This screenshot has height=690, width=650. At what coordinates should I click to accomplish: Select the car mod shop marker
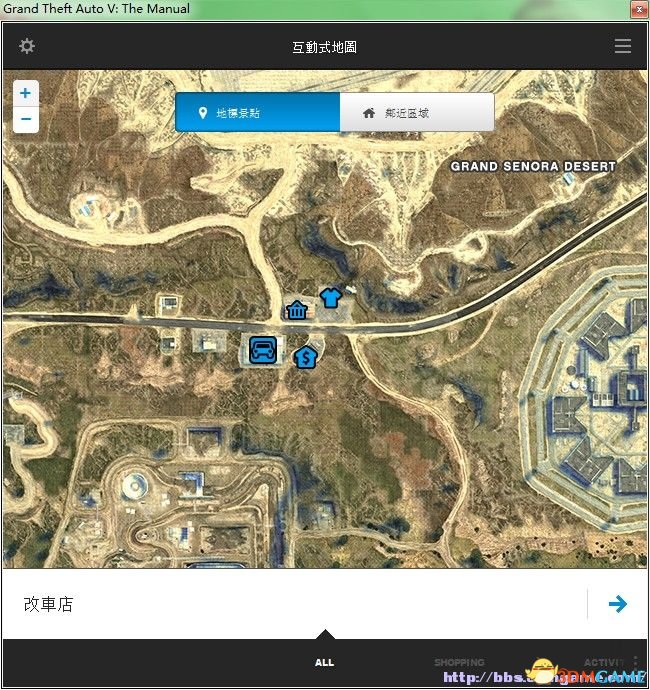[x=263, y=349]
